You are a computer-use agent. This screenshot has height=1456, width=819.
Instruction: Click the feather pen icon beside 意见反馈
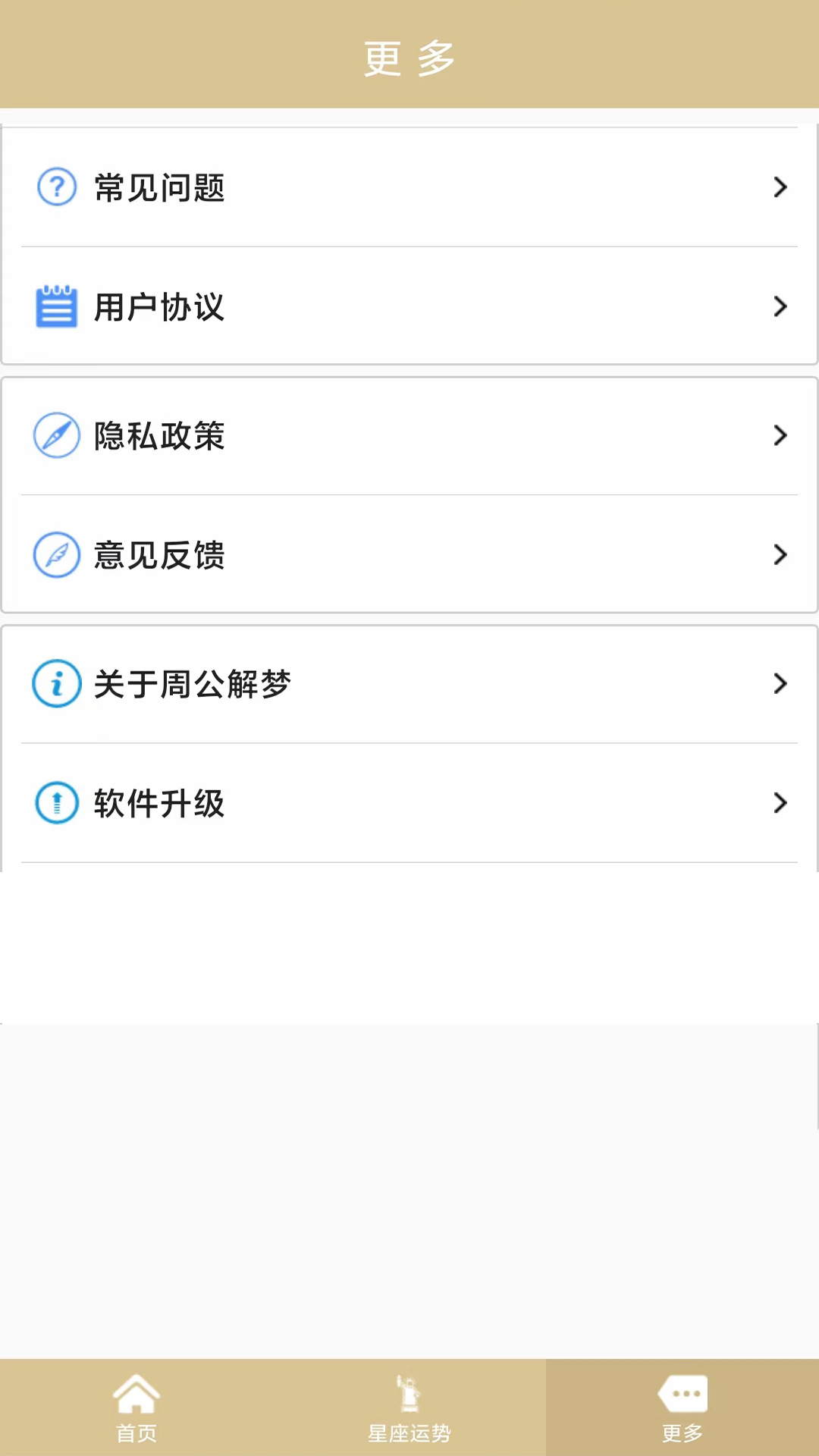[x=57, y=554]
